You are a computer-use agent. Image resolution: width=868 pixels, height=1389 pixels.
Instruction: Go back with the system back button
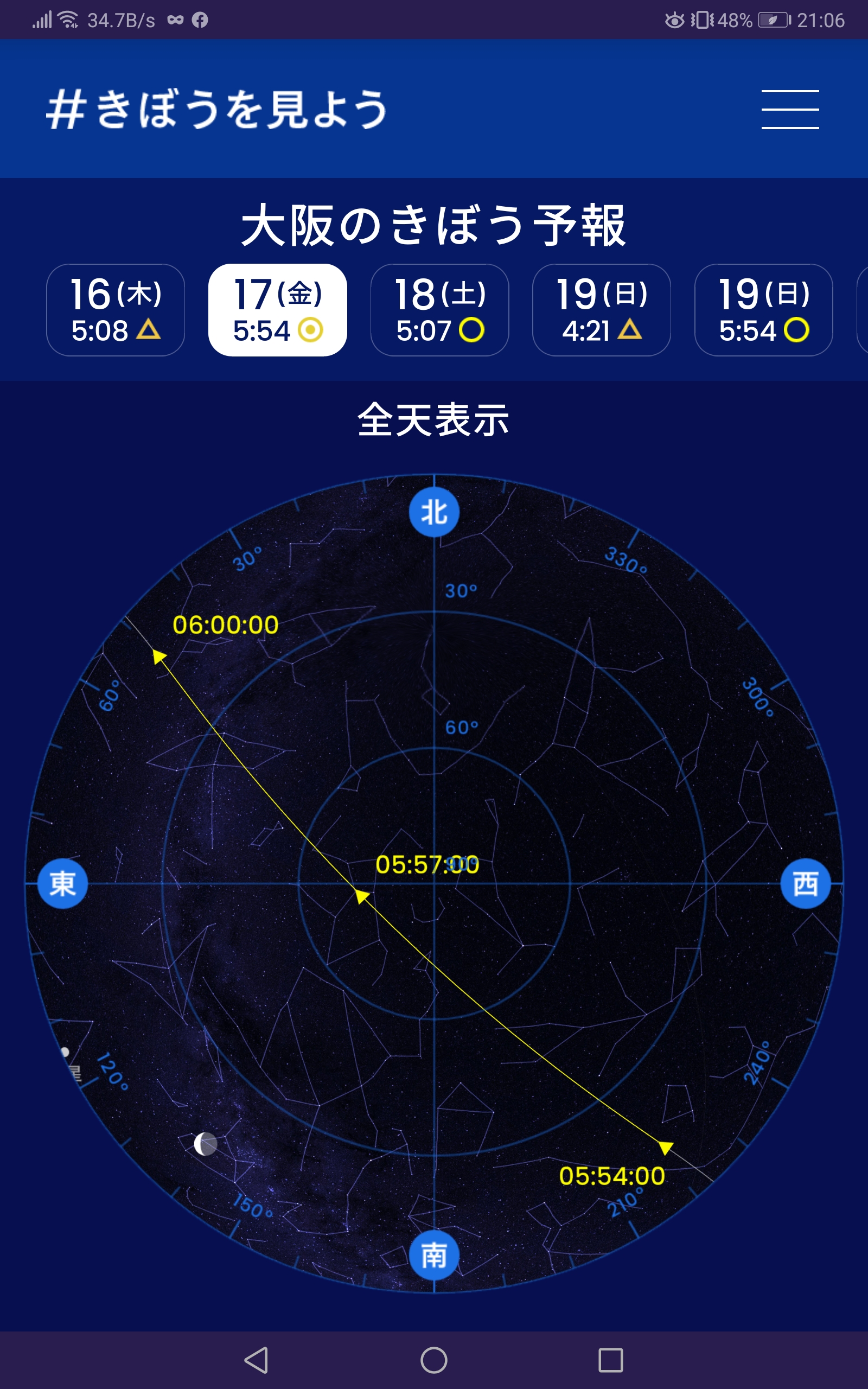(x=256, y=1360)
